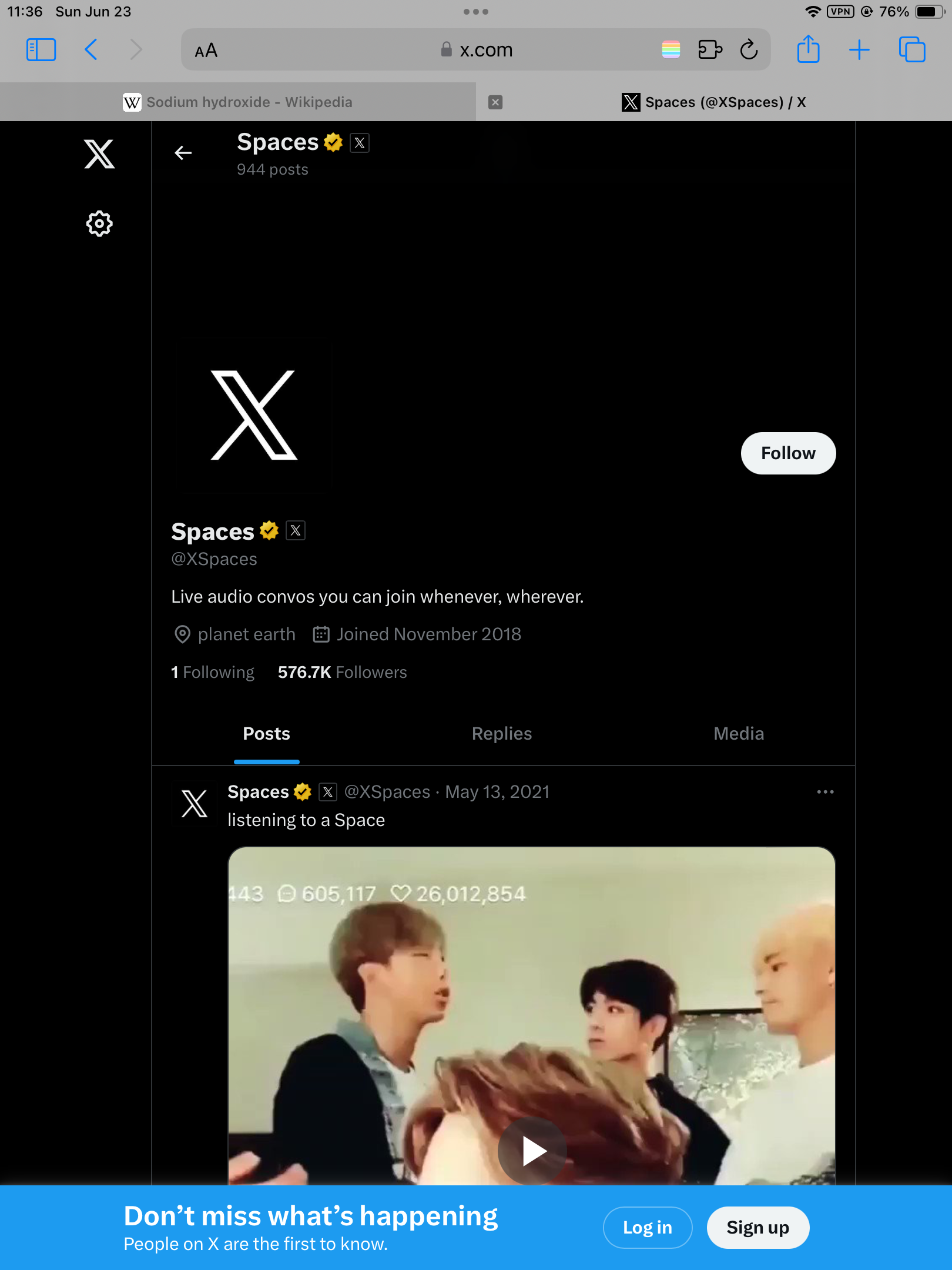The image size is (952, 1270).
Task: Sign up from the bottom banner
Action: [x=757, y=1228]
